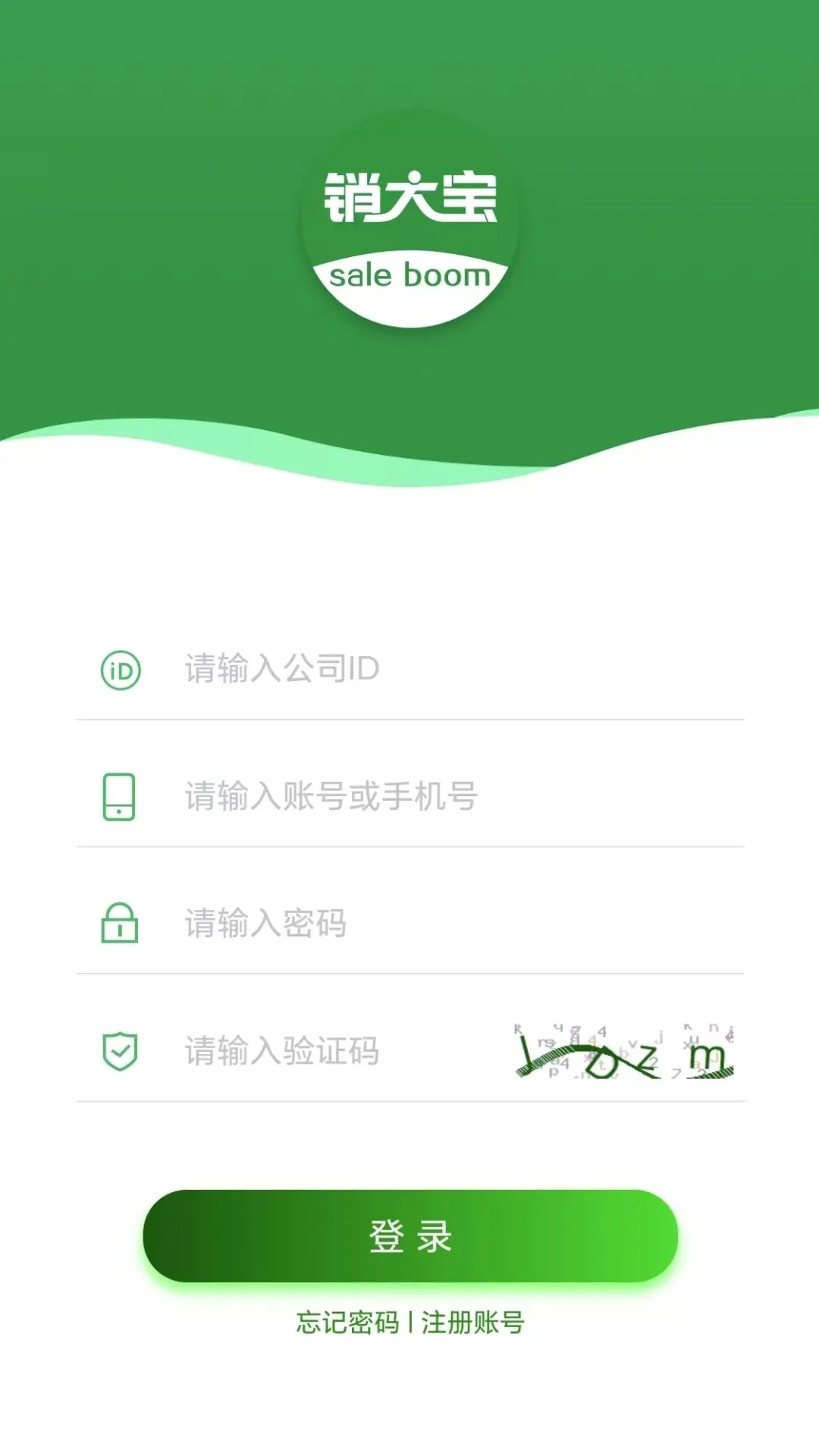Click the iD icon beside company ID field

120,670
